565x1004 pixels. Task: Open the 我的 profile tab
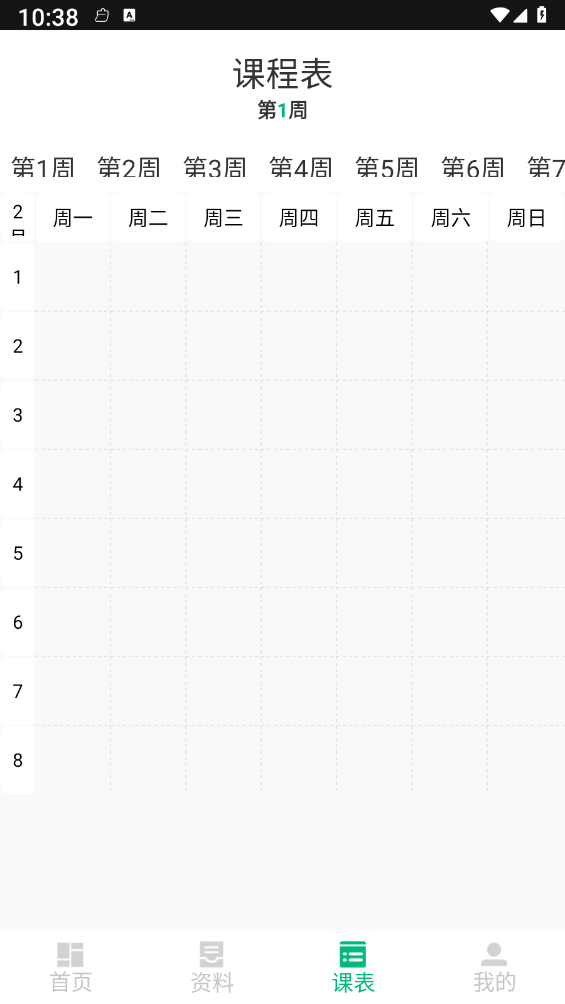[494, 967]
